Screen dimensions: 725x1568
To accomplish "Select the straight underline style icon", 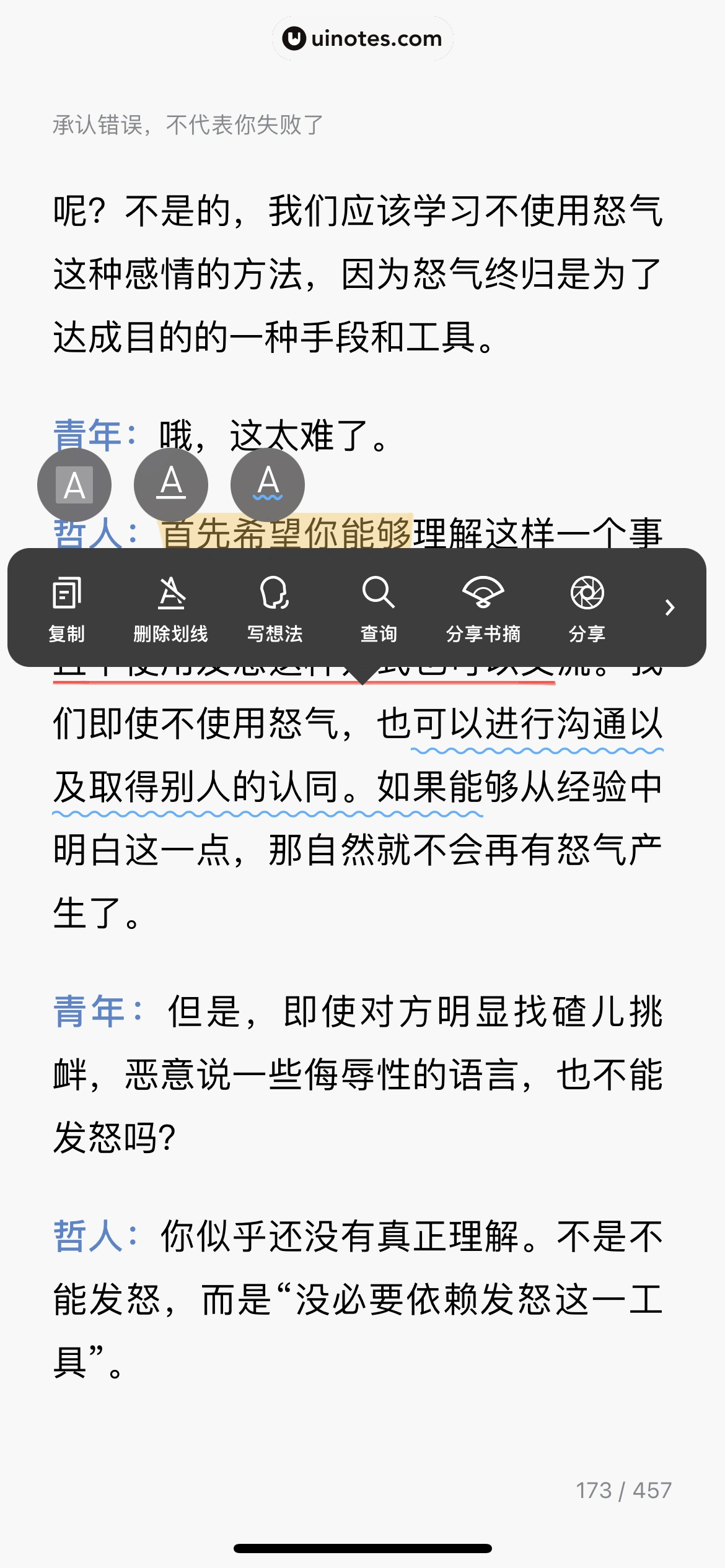I will tap(172, 485).
